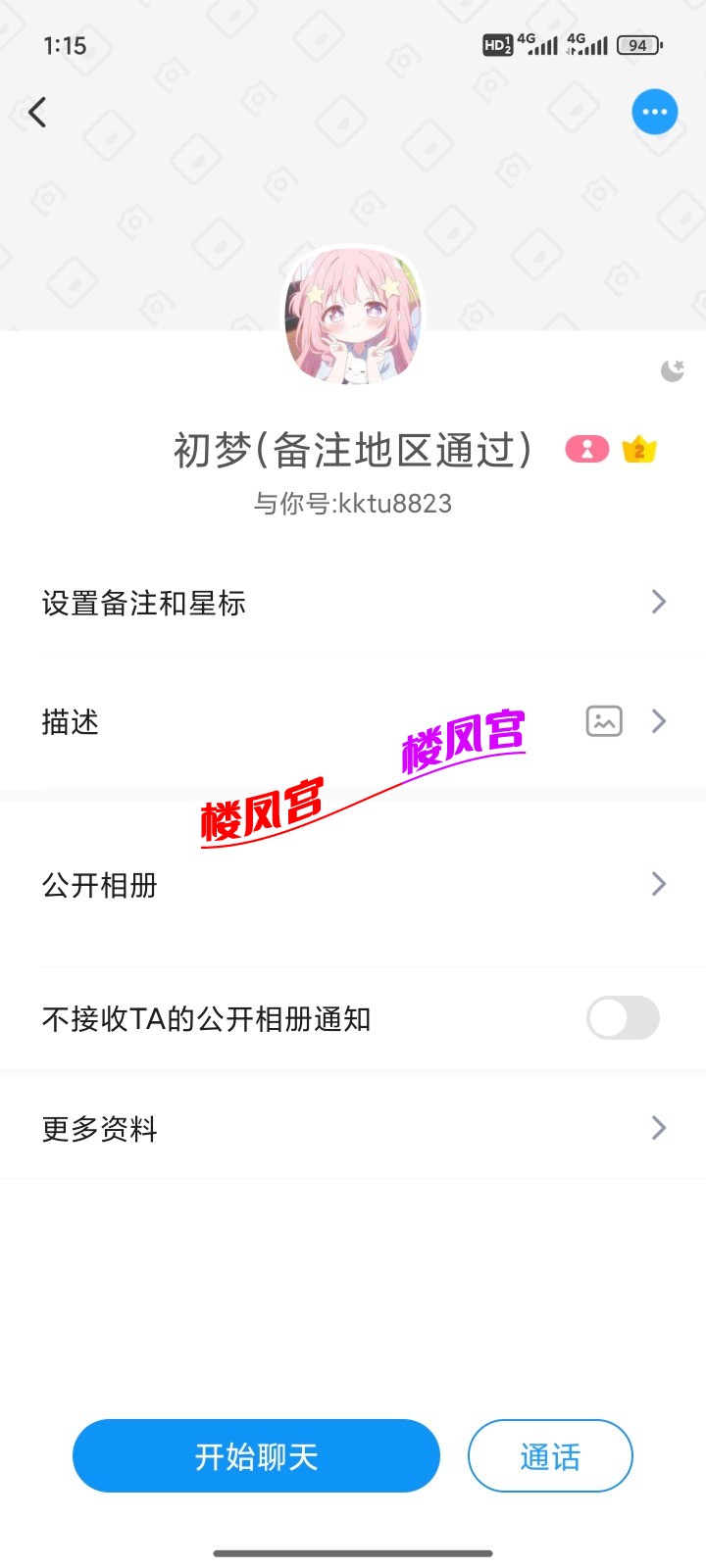This screenshot has height=1568, width=706.
Task: Tap the back arrow at top left
Action: 38,112
